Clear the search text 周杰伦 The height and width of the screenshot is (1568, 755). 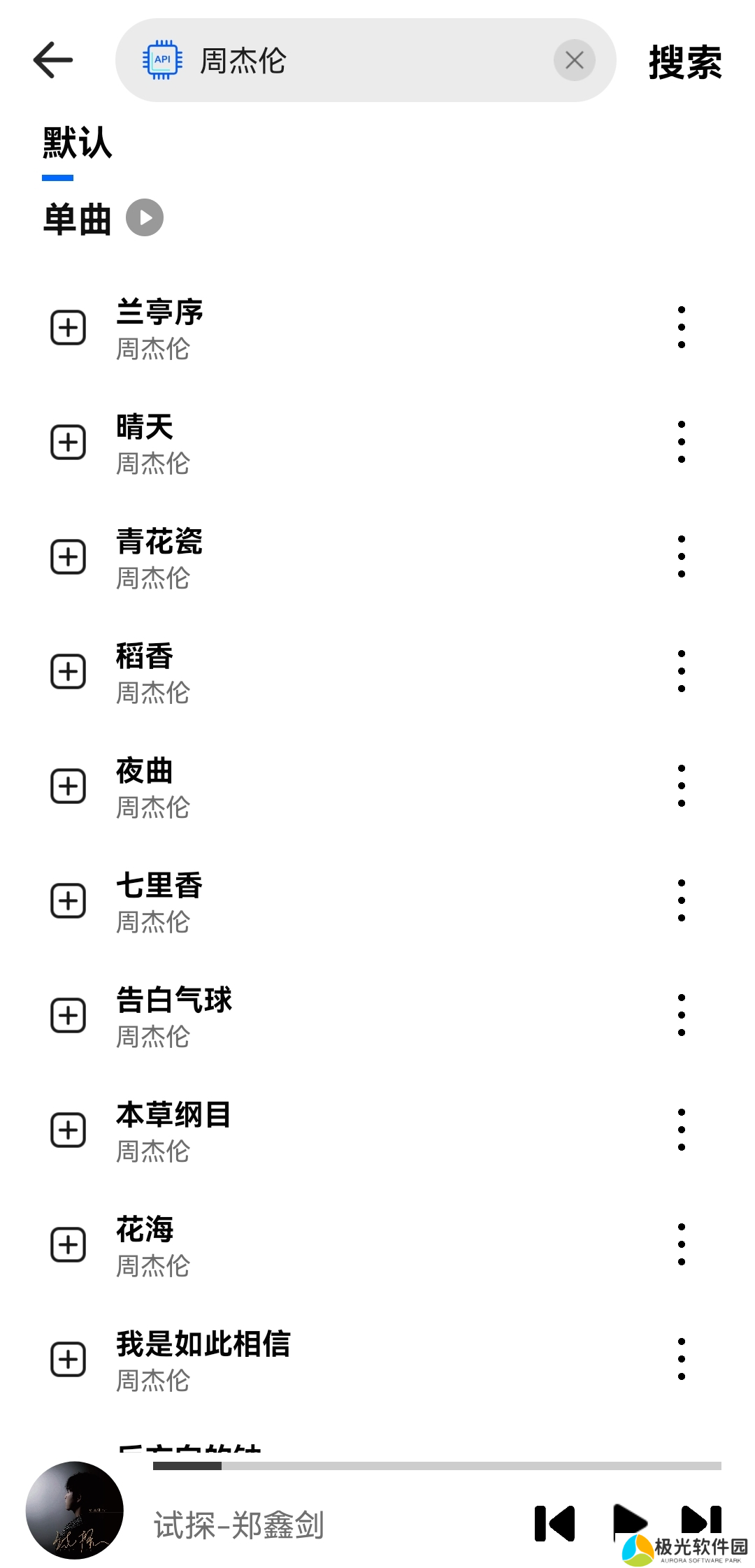tap(574, 60)
